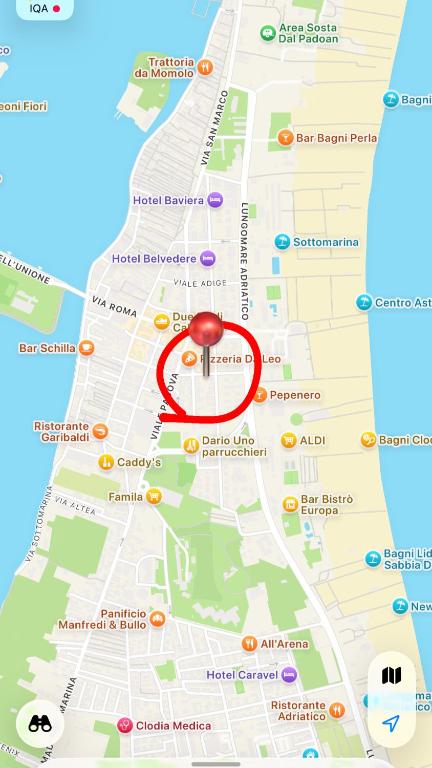The height and width of the screenshot is (768, 432).
Task: Center map on current location
Action: [x=391, y=722]
